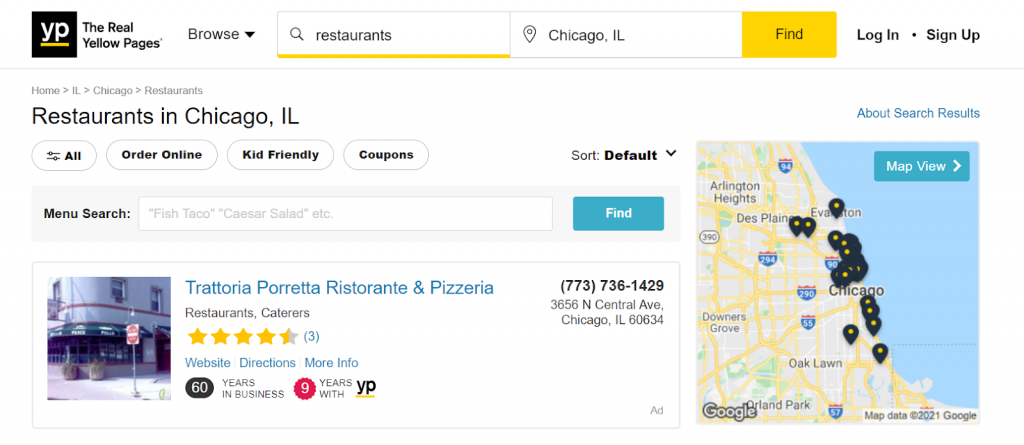Open the Log In page

877,35
